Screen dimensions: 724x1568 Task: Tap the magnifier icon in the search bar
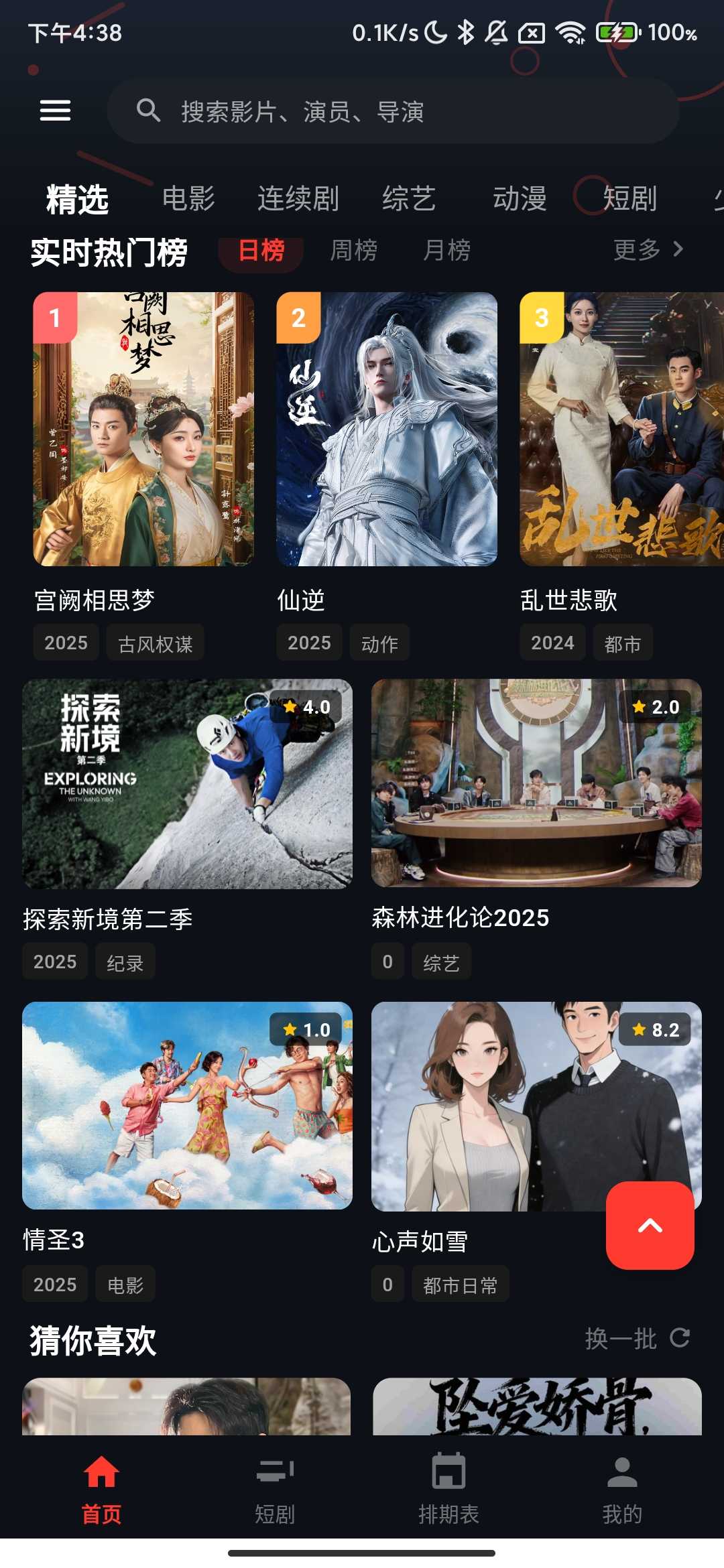point(147,112)
